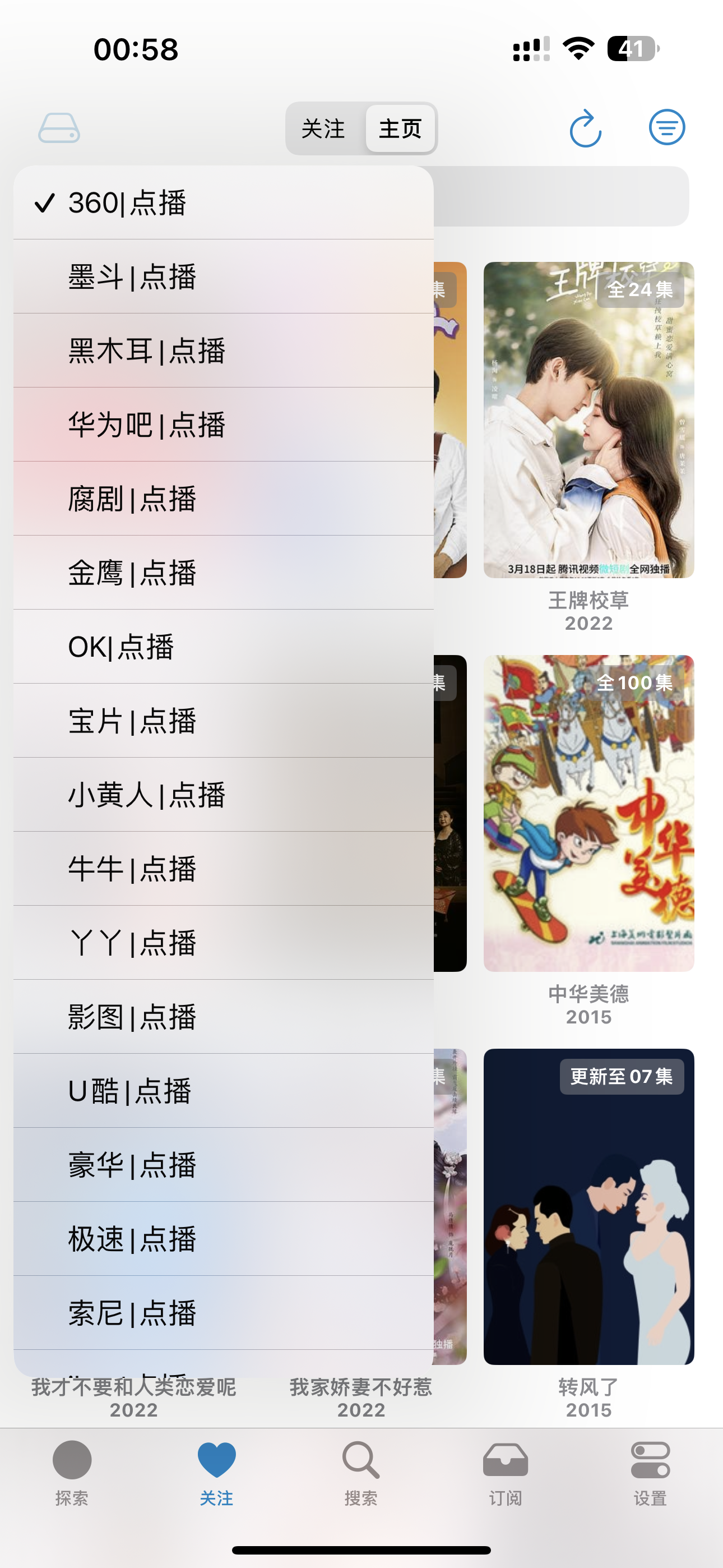This screenshot has width=723, height=1568.
Task: Pick 索尼|点播 from the source list
Action: [x=133, y=1313]
